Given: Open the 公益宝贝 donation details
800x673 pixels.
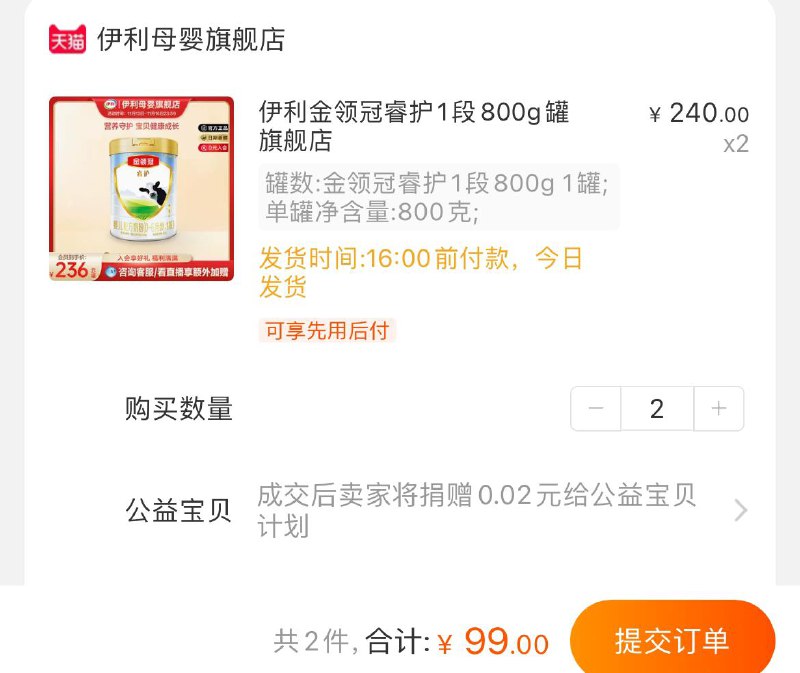Looking at the screenshot, I should (740, 511).
